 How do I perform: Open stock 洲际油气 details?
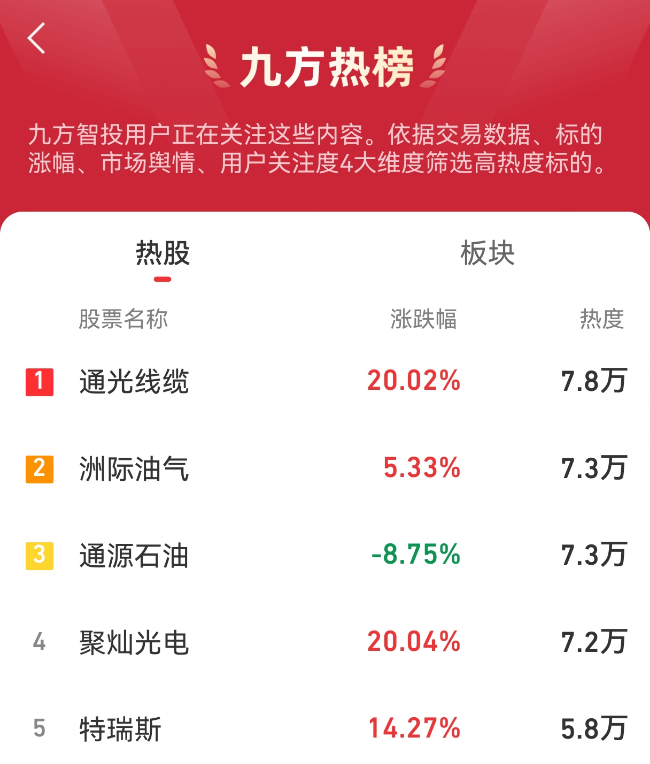pyautogui.click(x=134, y=468)
